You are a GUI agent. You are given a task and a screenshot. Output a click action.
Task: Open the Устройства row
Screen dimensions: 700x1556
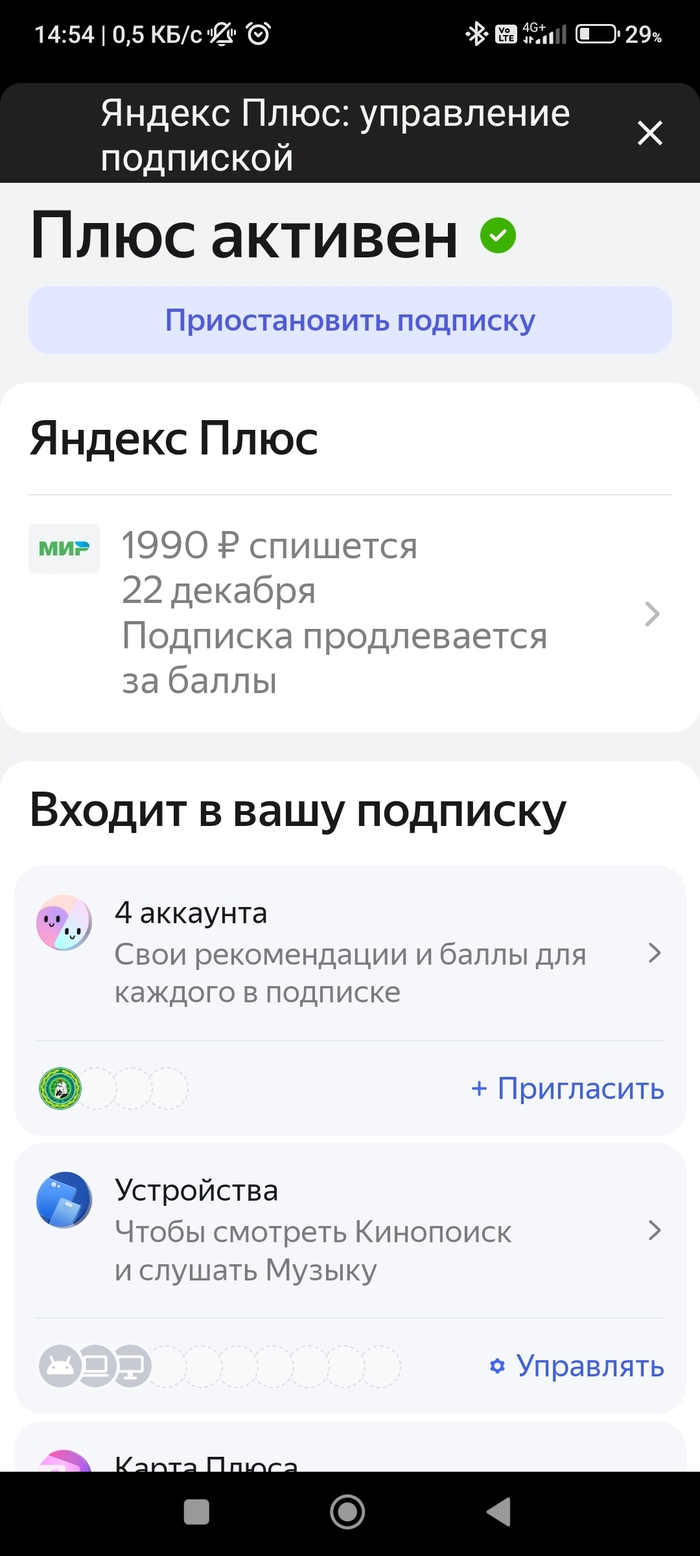coord(350,1230)
